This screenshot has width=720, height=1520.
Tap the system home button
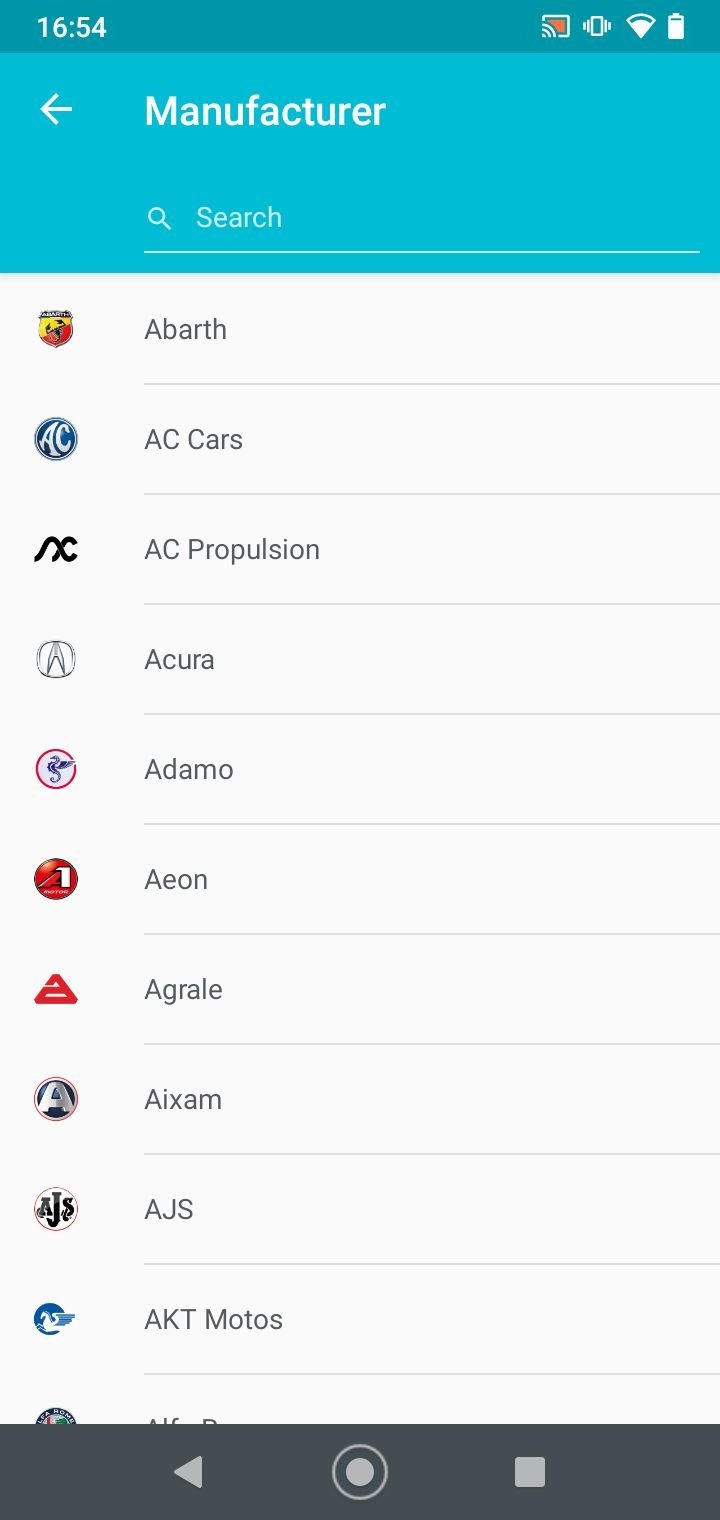tap(360, 1472)
